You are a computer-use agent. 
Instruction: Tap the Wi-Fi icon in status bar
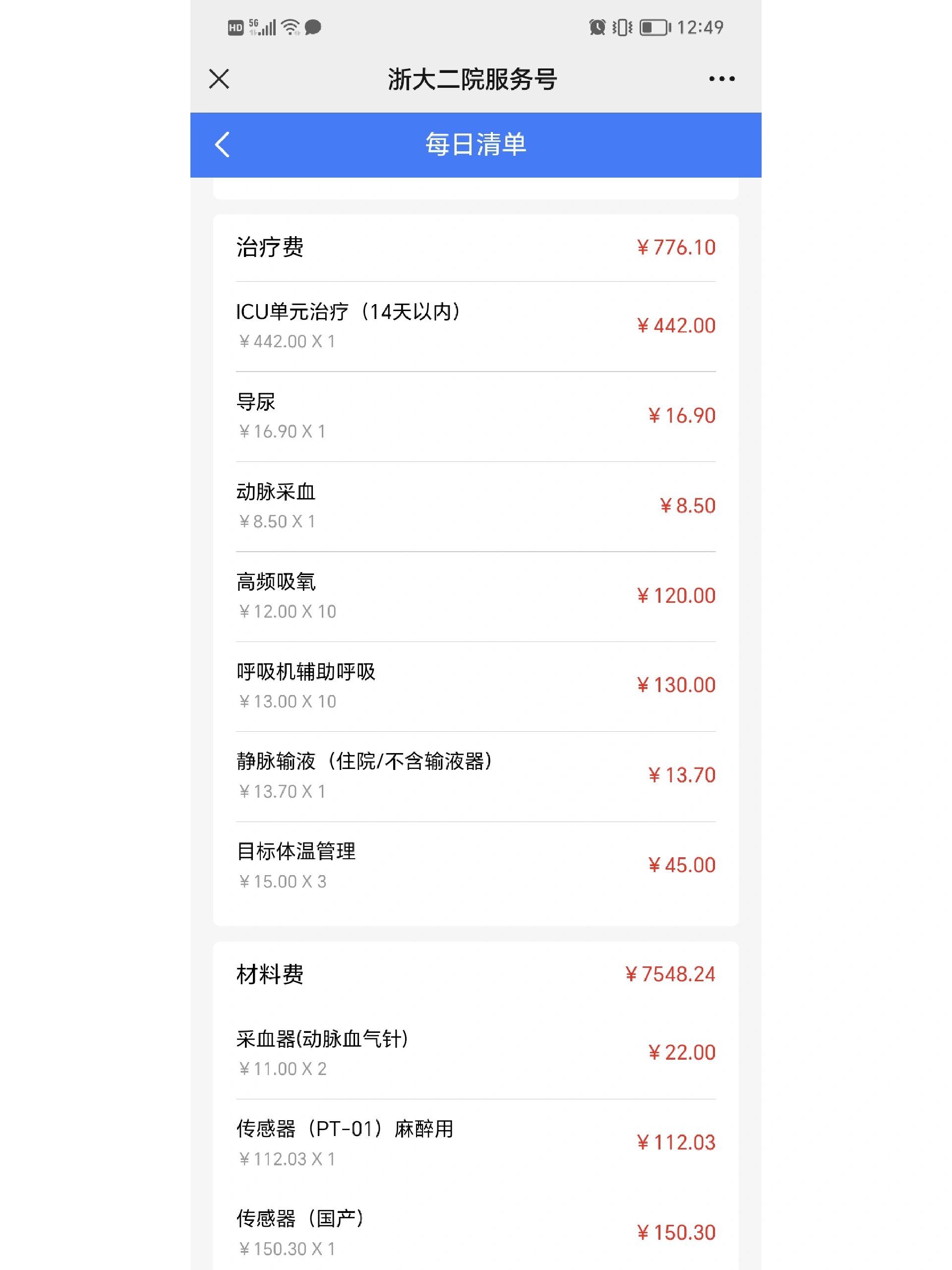click(292, 26)
